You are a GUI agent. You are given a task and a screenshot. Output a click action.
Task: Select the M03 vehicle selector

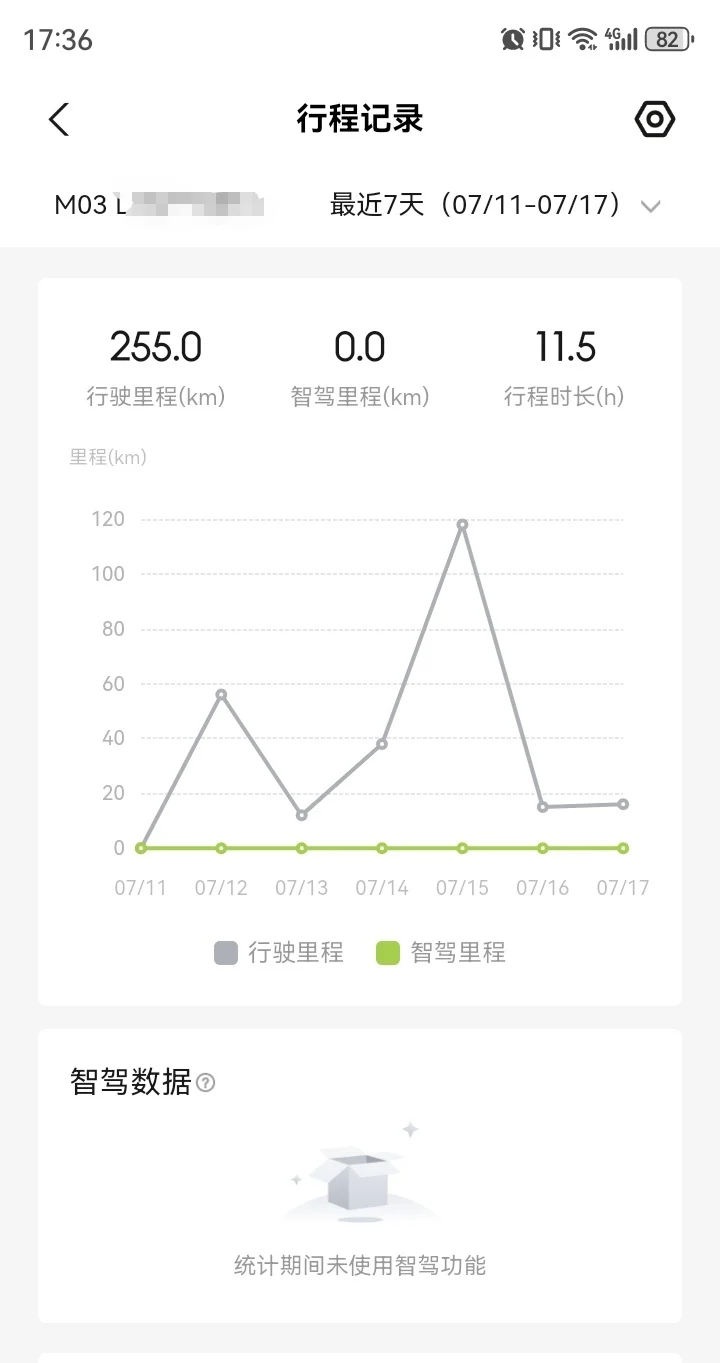click(x=160, y=206)
